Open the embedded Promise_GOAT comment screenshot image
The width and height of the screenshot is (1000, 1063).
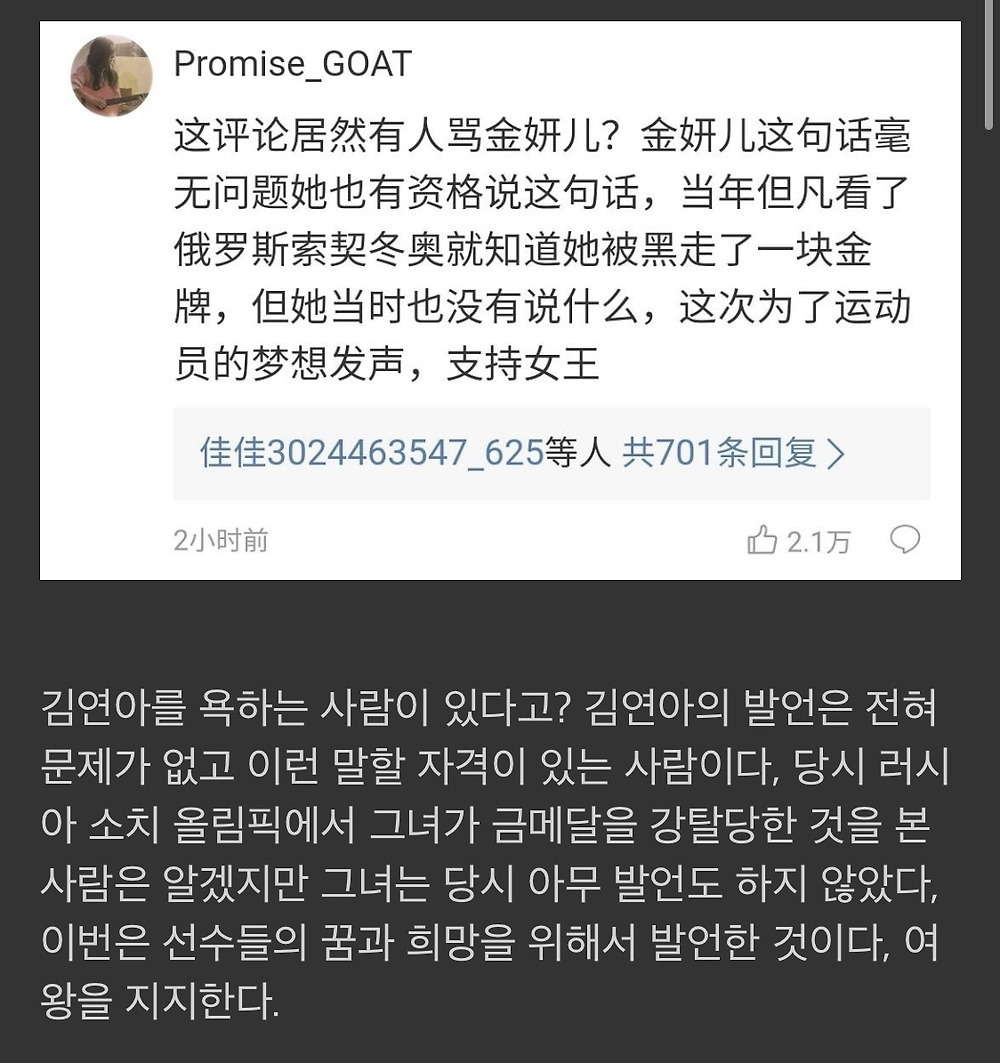pos(500,300)
